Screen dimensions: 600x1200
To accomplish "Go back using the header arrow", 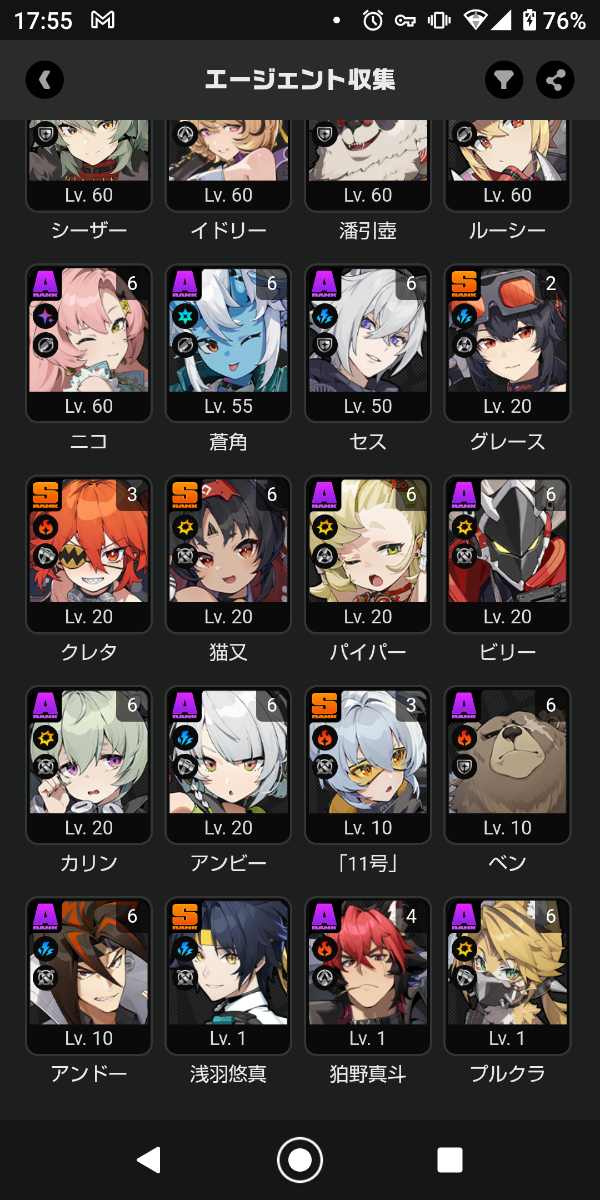I will coord(45,80).
